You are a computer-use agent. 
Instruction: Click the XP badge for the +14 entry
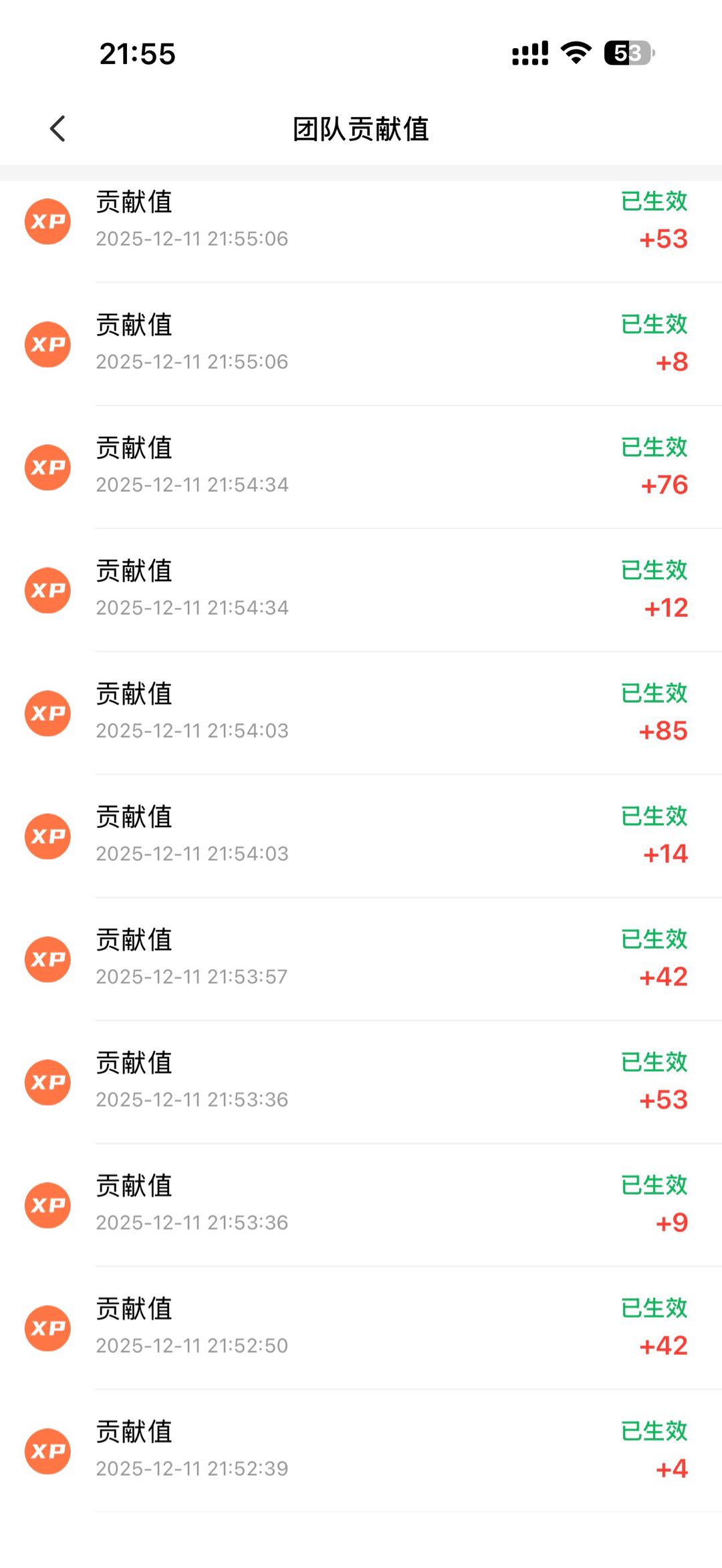47,836
